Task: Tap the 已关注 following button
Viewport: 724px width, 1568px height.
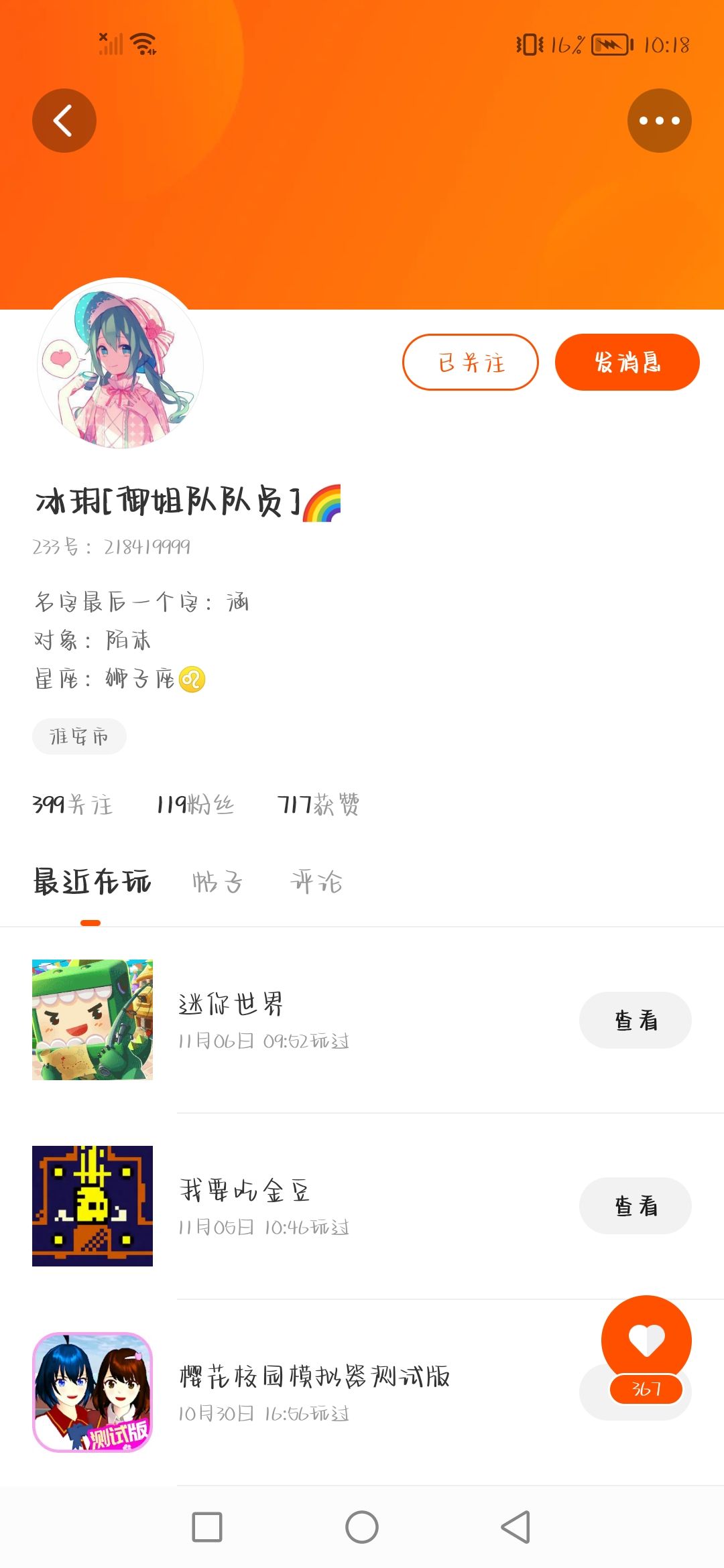Action: [x=470, y=362]
